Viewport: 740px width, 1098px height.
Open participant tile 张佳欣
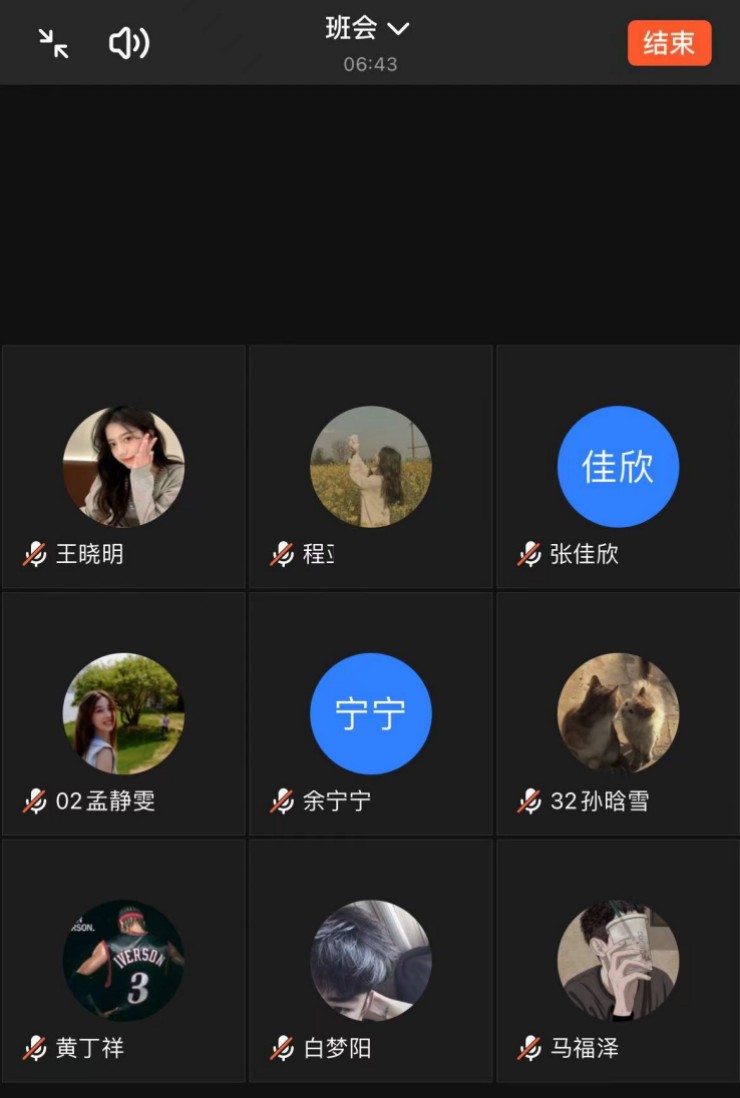[x=618, y=467]
